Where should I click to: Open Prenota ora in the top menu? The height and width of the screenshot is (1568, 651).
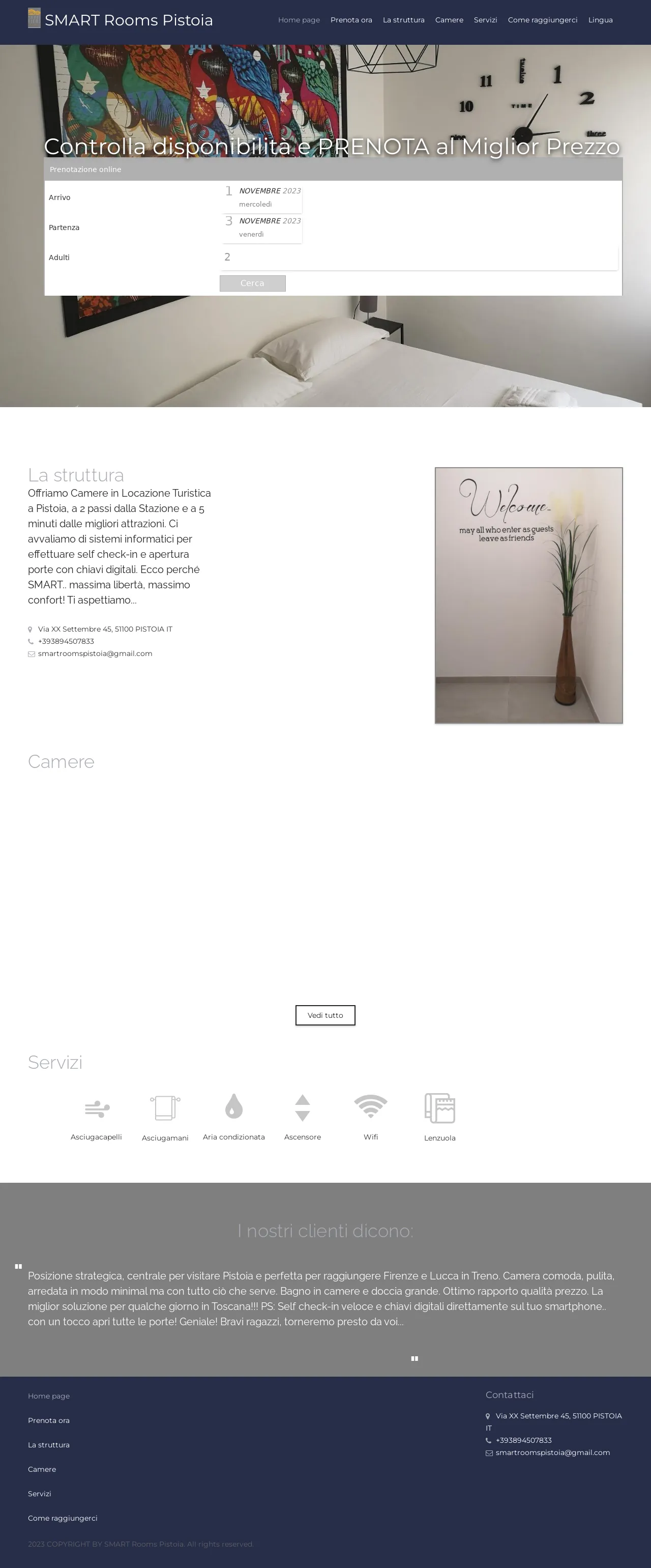(x=351, y=20)
